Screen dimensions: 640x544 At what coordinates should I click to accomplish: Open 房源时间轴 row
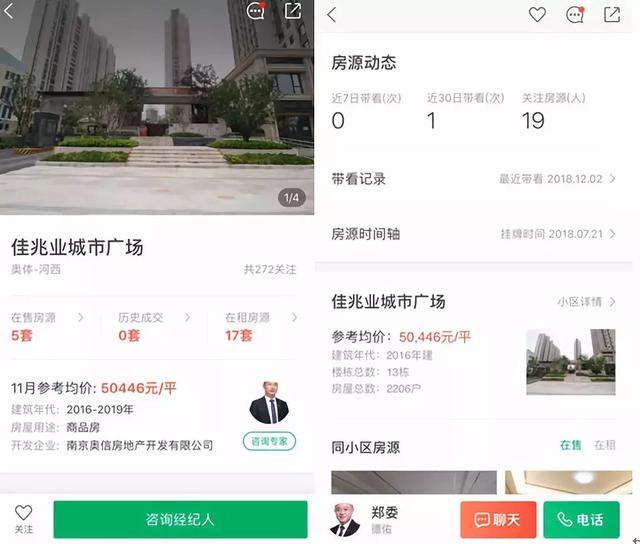coord(474,234)
